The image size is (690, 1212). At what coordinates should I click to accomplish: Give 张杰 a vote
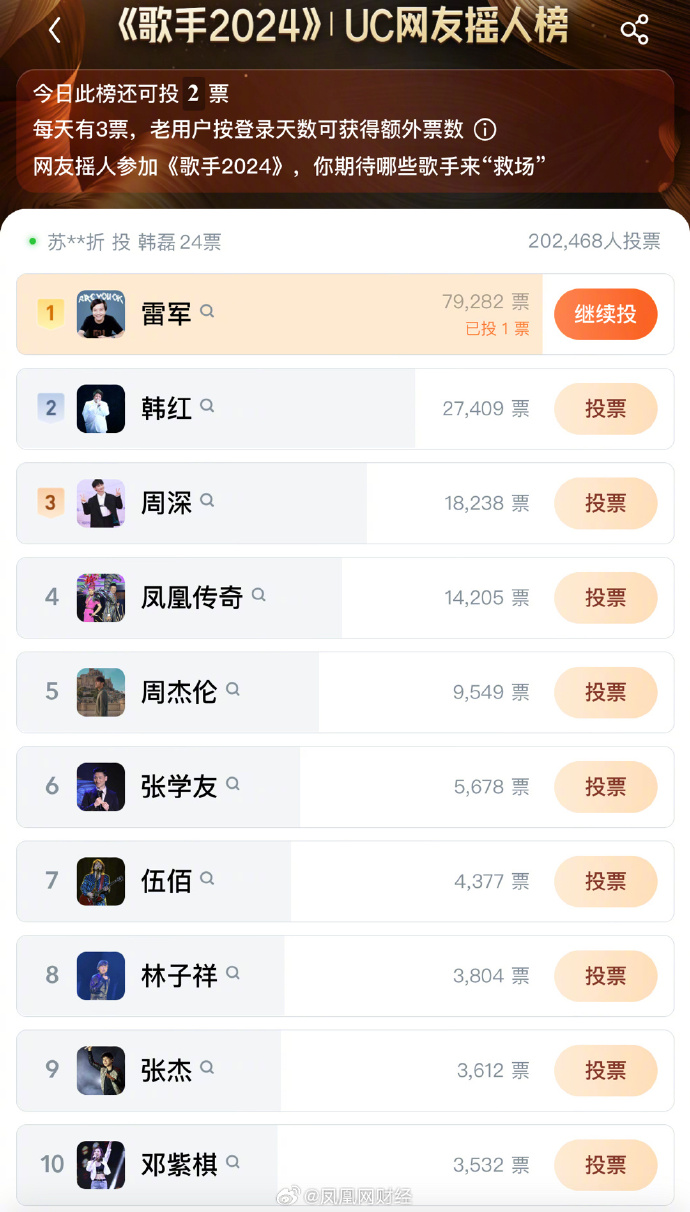(x=605, y=1070)
